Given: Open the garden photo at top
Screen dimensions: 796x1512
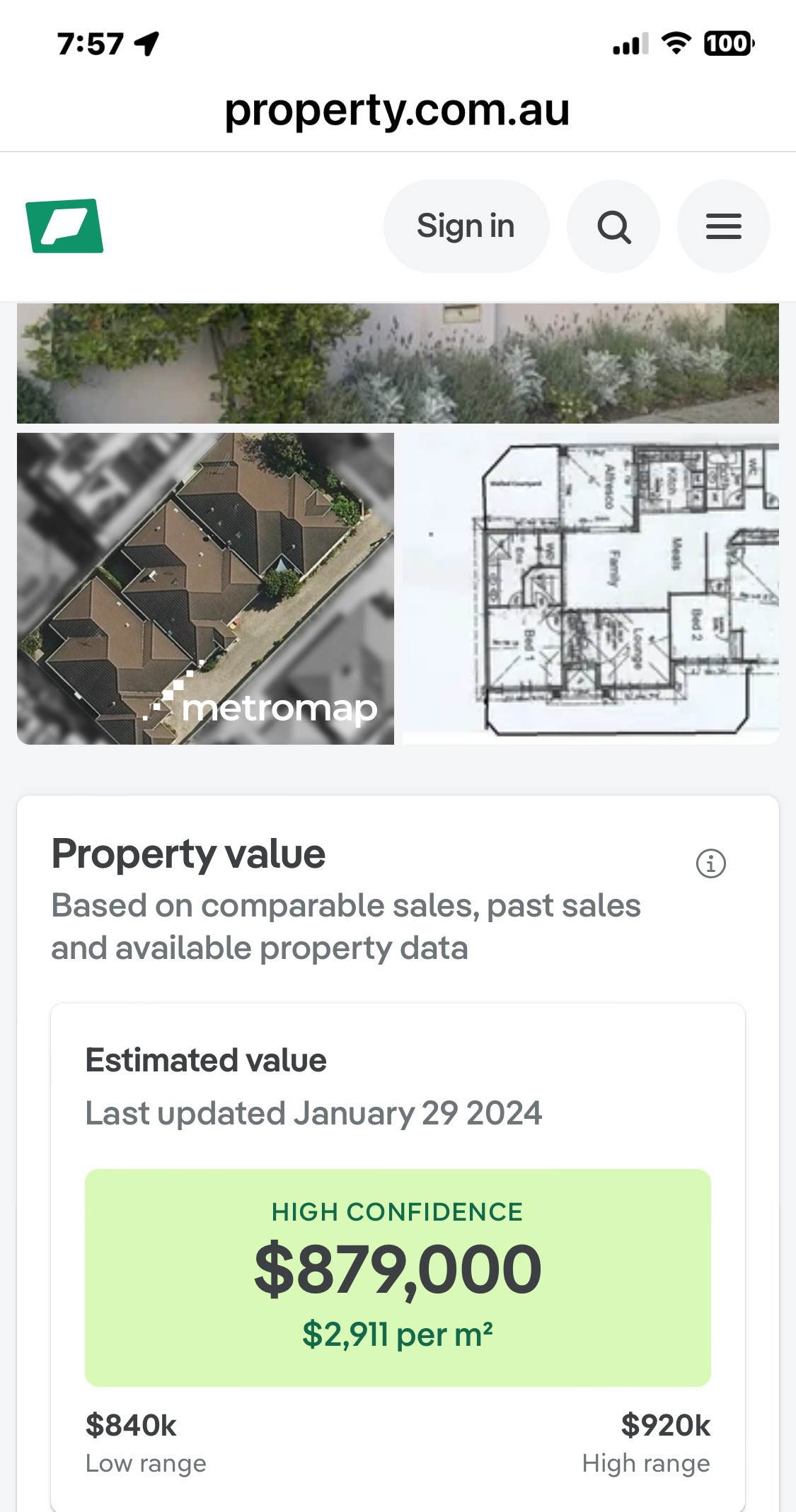Looking at the screenshot, I should [x=398, y=364].
